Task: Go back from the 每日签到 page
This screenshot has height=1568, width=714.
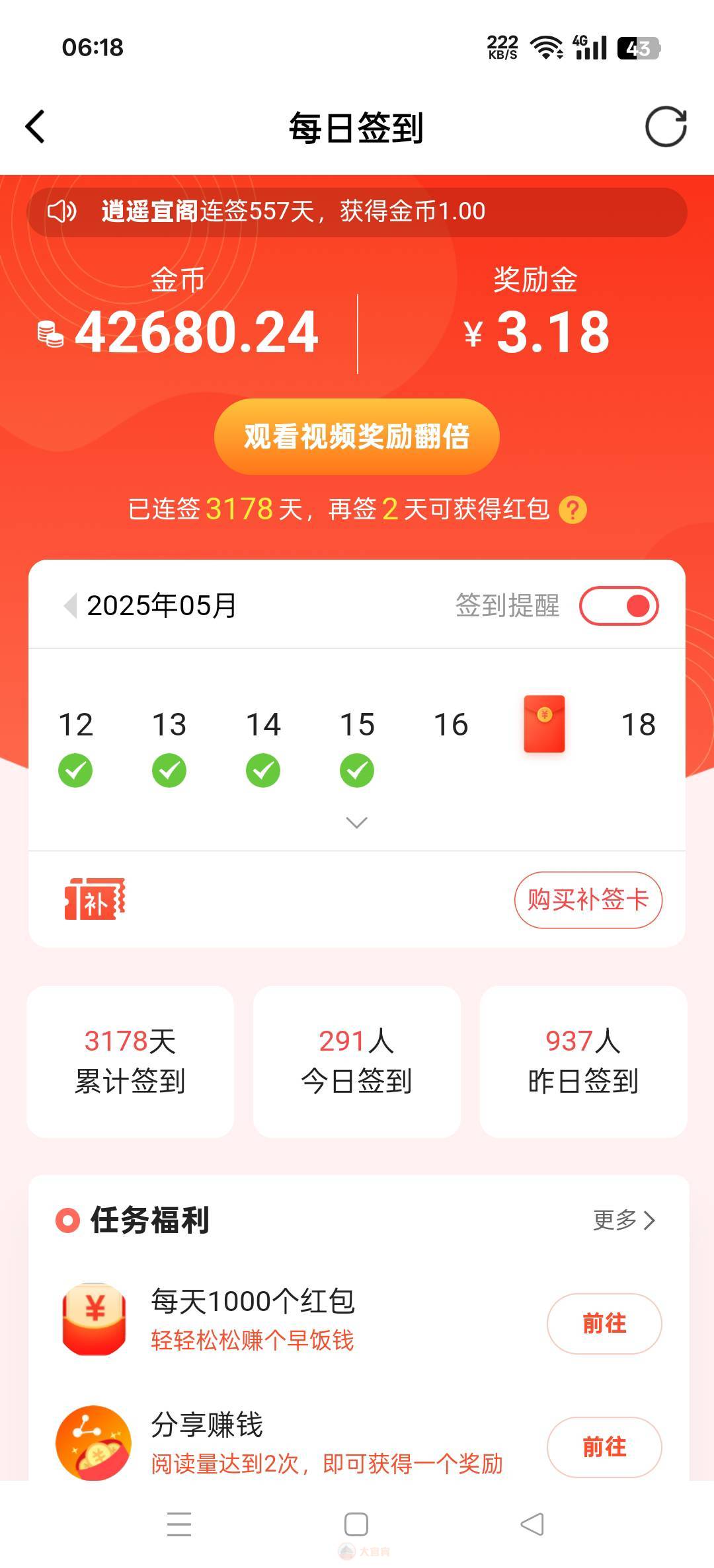Action: [36, 127]
